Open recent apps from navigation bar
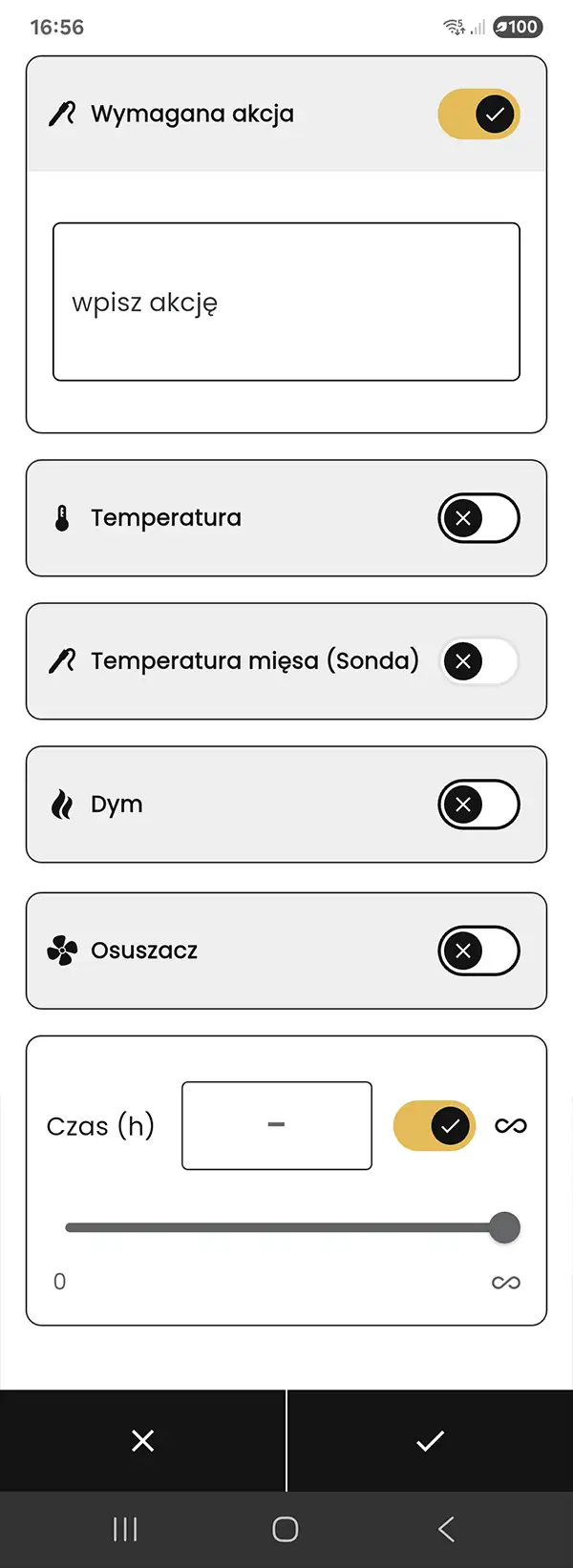 (x=125, y=1529)
